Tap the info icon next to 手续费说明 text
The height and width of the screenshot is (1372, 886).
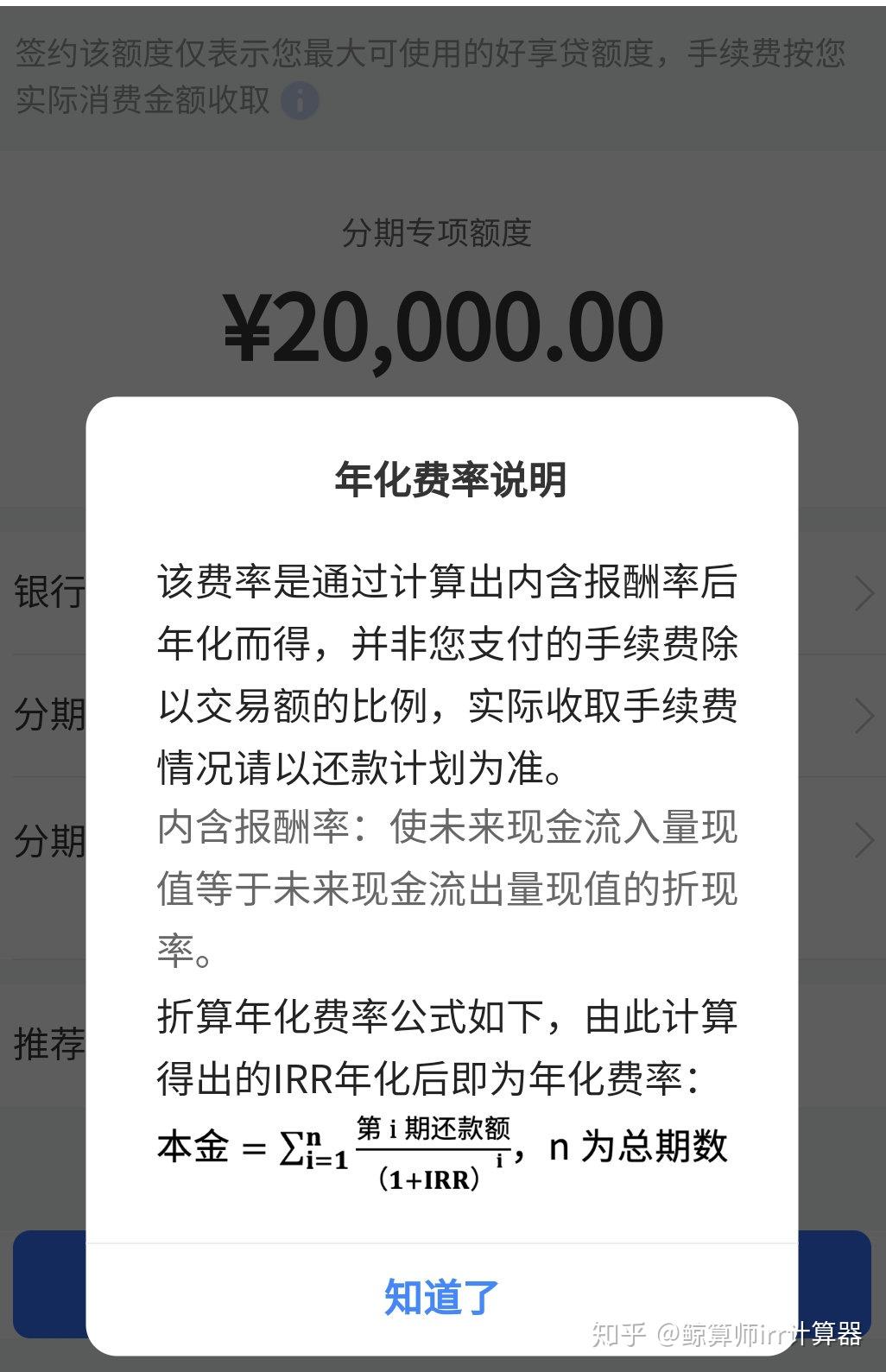[299, 100]
